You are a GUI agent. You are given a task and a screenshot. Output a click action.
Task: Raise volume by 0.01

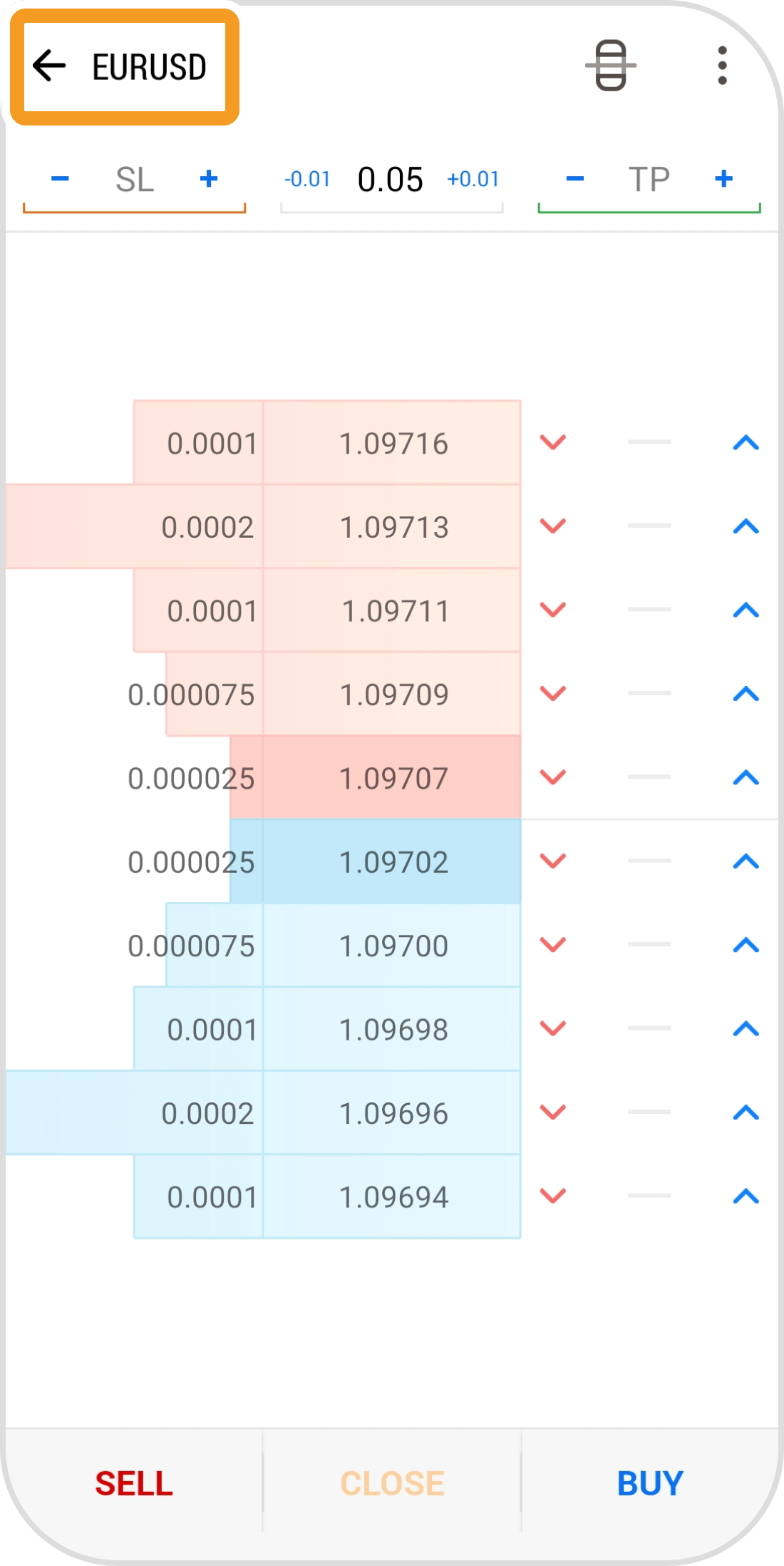[x=473, y=179]
